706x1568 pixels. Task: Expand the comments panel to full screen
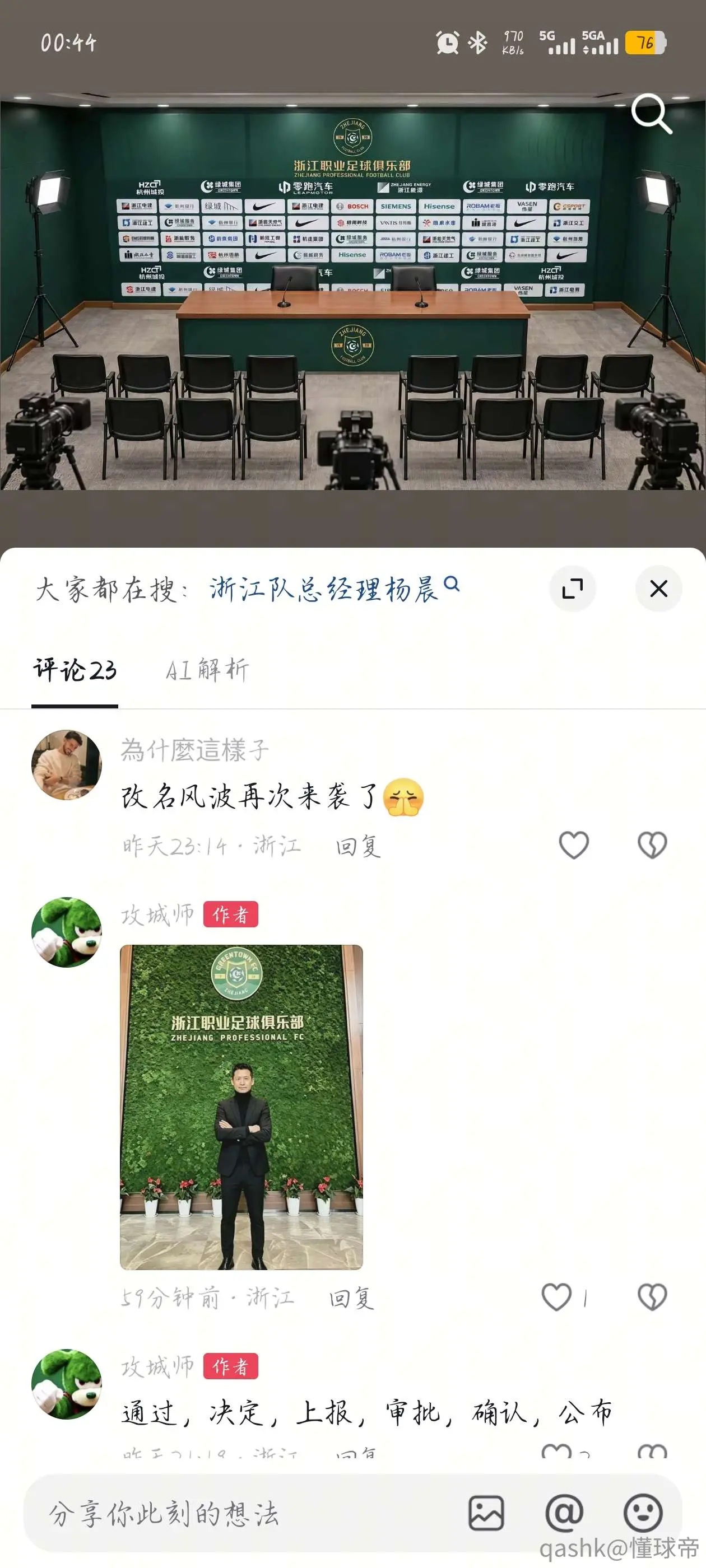click(x=572, y=589)
